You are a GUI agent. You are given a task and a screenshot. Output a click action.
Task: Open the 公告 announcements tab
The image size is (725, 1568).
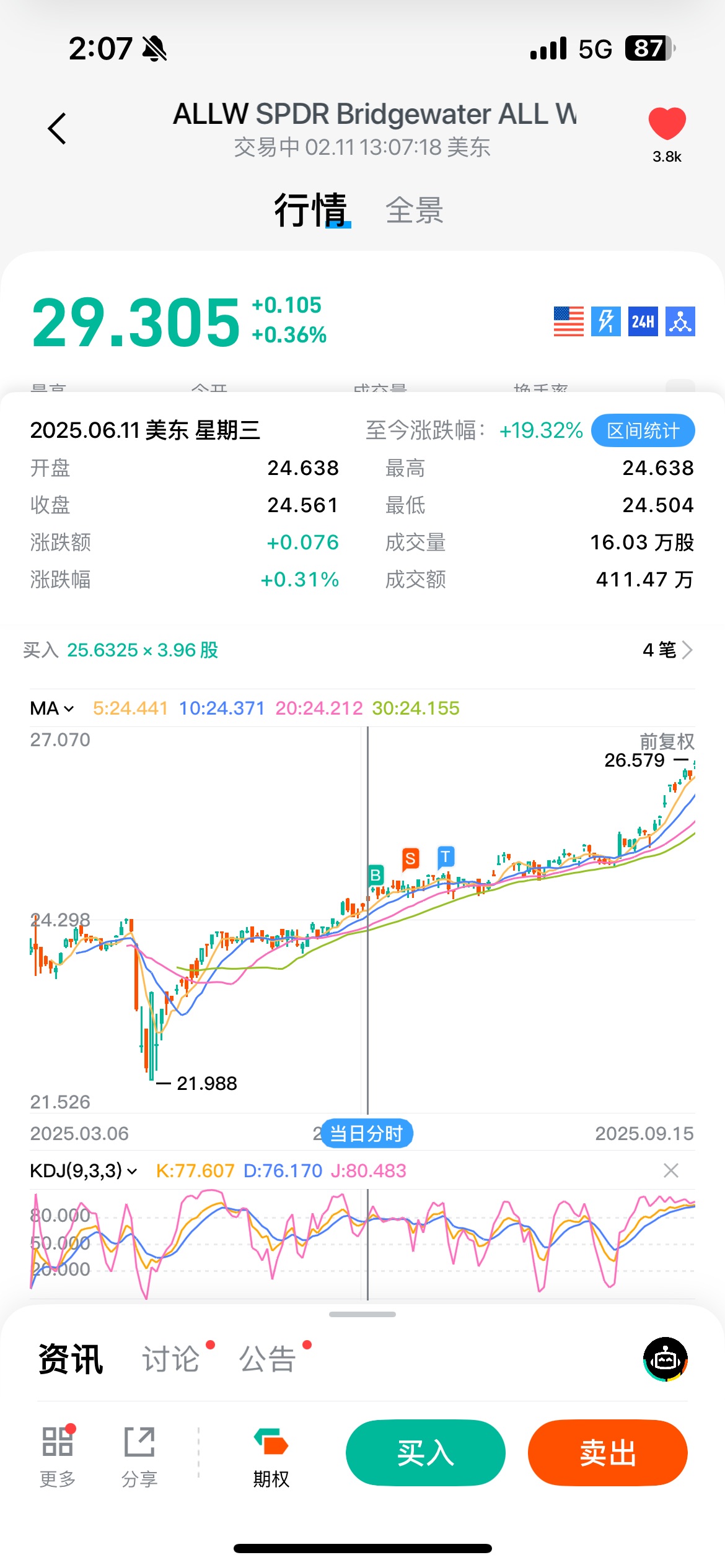click(268, 1359)
